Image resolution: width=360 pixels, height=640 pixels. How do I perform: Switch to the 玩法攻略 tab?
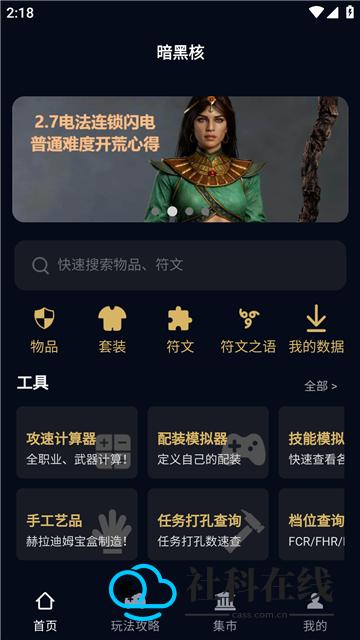coord(136,611)
